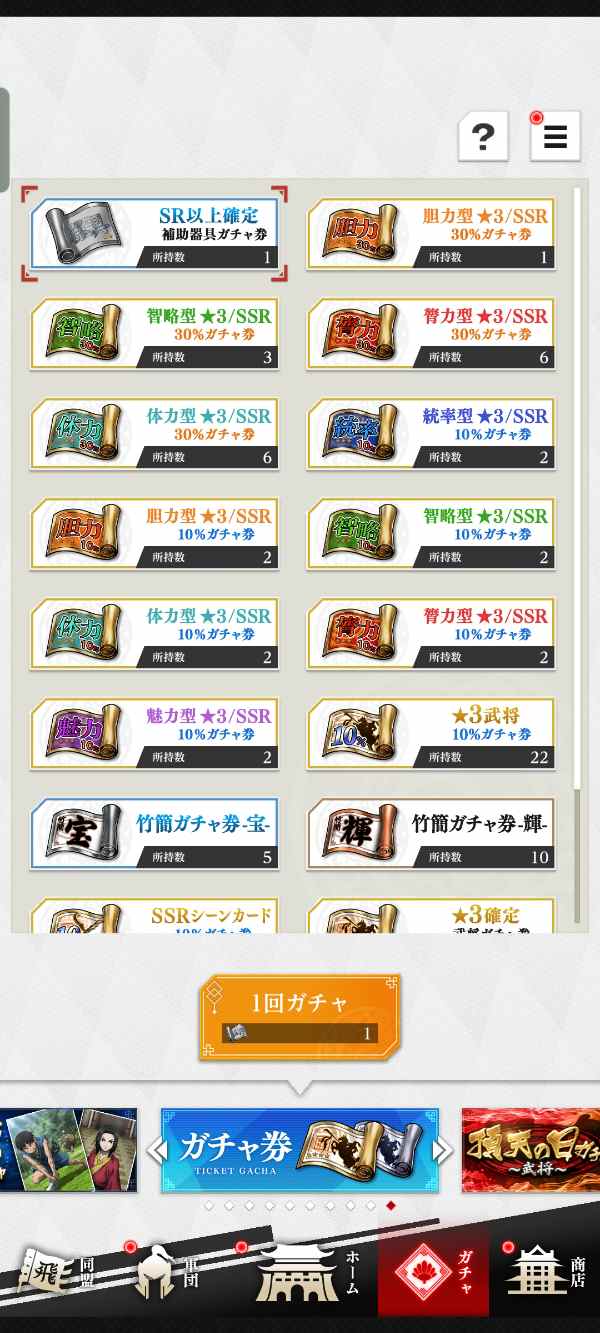Open the 頂天の日ガチャ banner
This screenshot has width=600, height=1333.
click(x=531, y=1150)
